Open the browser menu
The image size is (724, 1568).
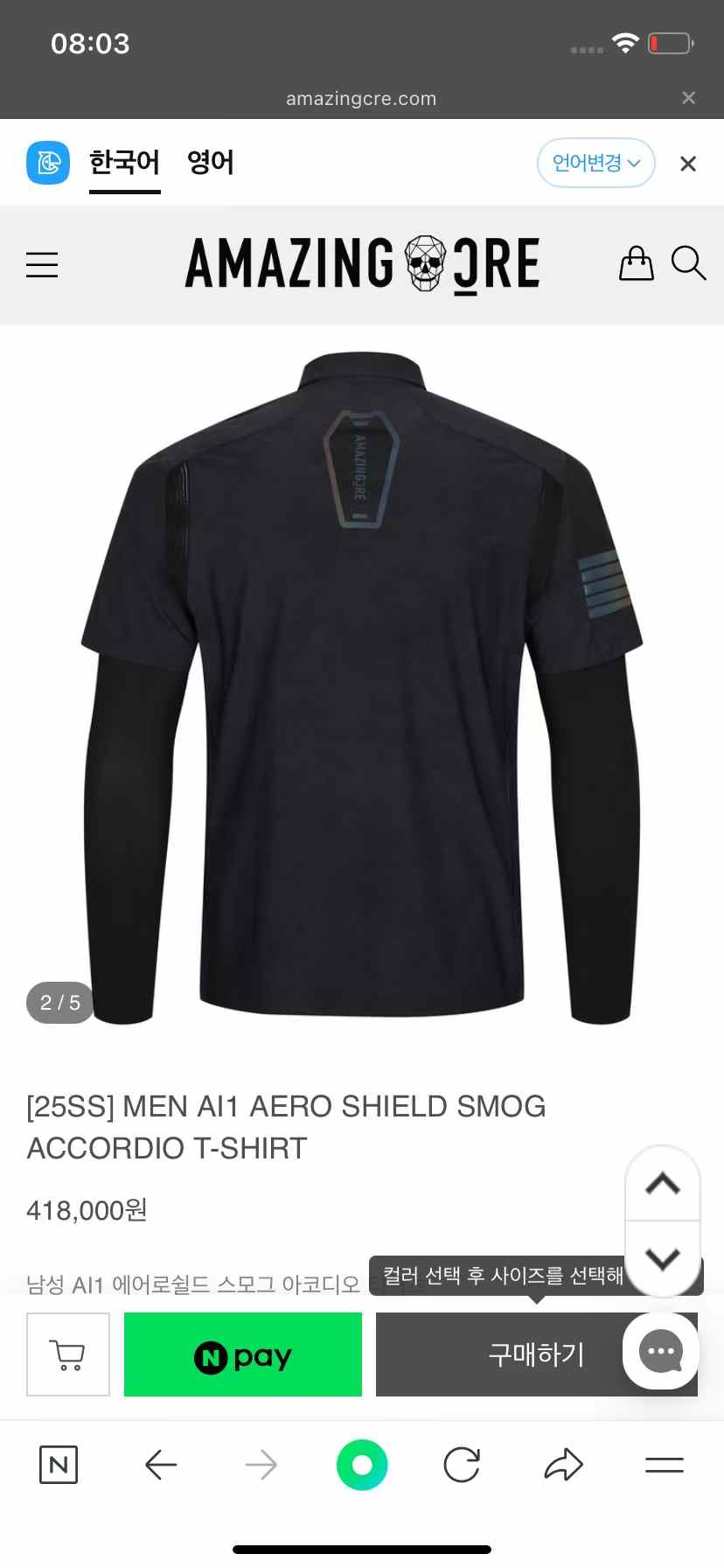coord(665,1465)
